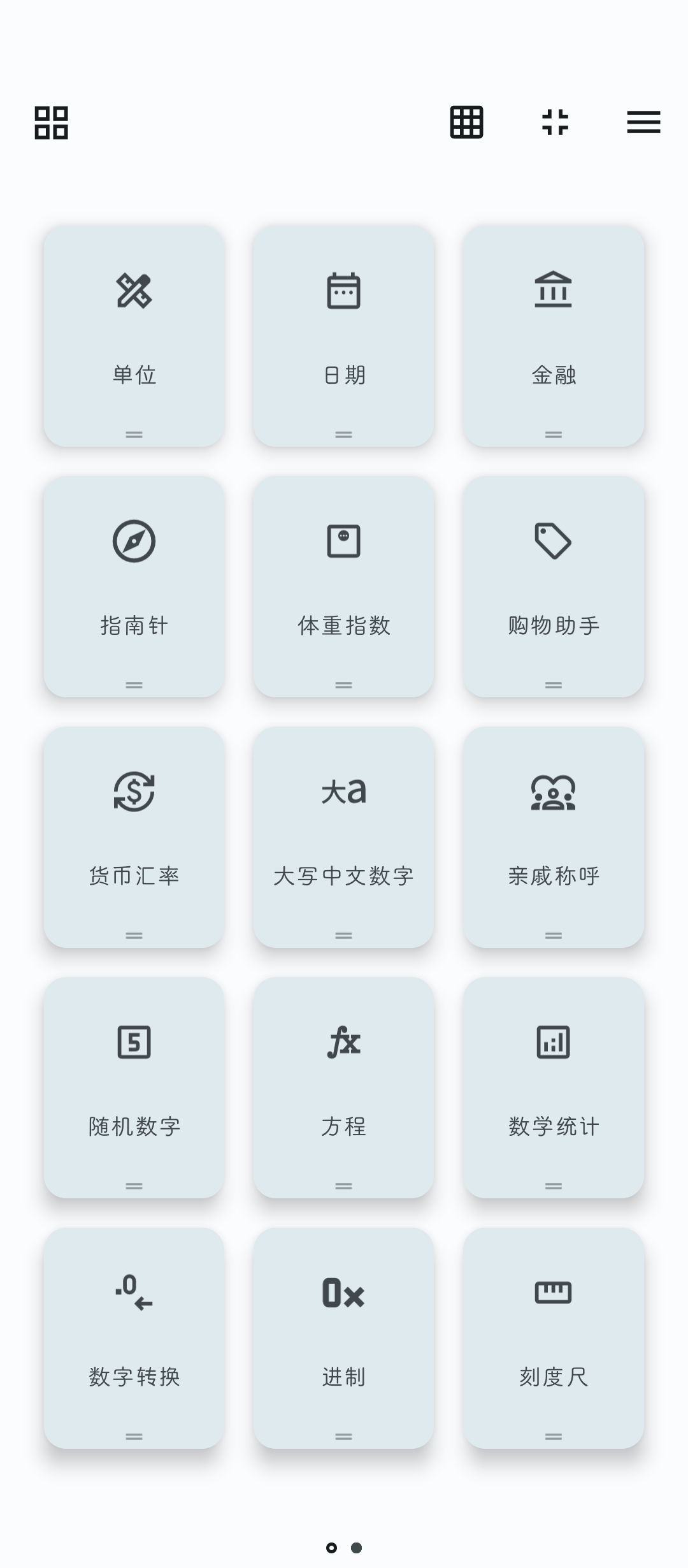The height and width of the screenshot is (1568, 688).
Task: Open the 体重指数 BMI card
Action: point(343,586)
